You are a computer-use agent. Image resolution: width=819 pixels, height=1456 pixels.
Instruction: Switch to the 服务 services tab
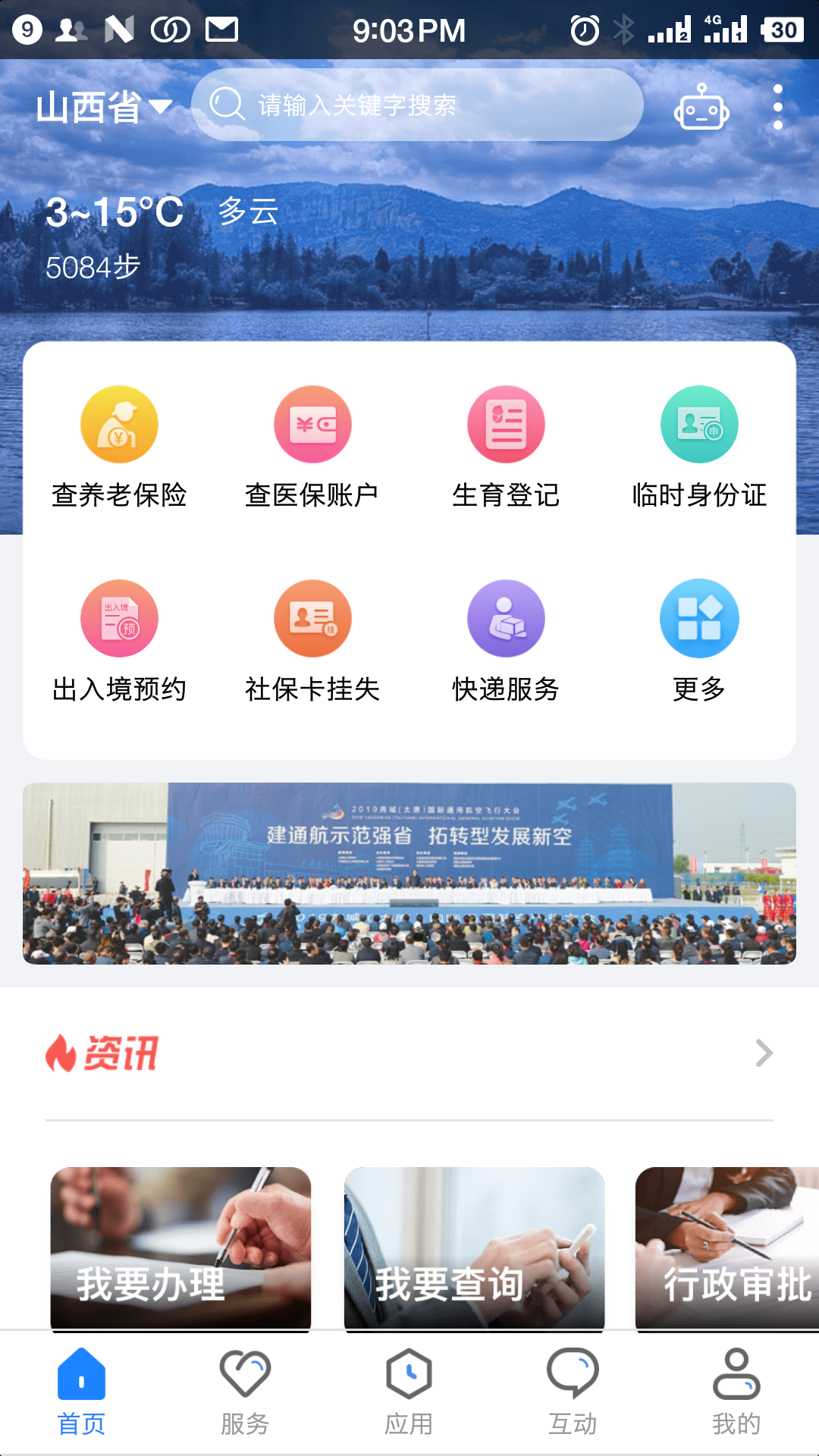pyautogui.click(x=246, y=1395)
